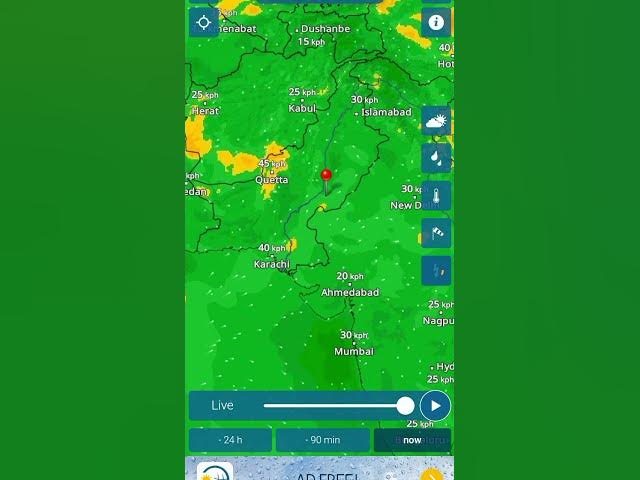Tap the Live timeline slider handle
The height and width of the screenshot is (480, 640).
tap(405, 406)
